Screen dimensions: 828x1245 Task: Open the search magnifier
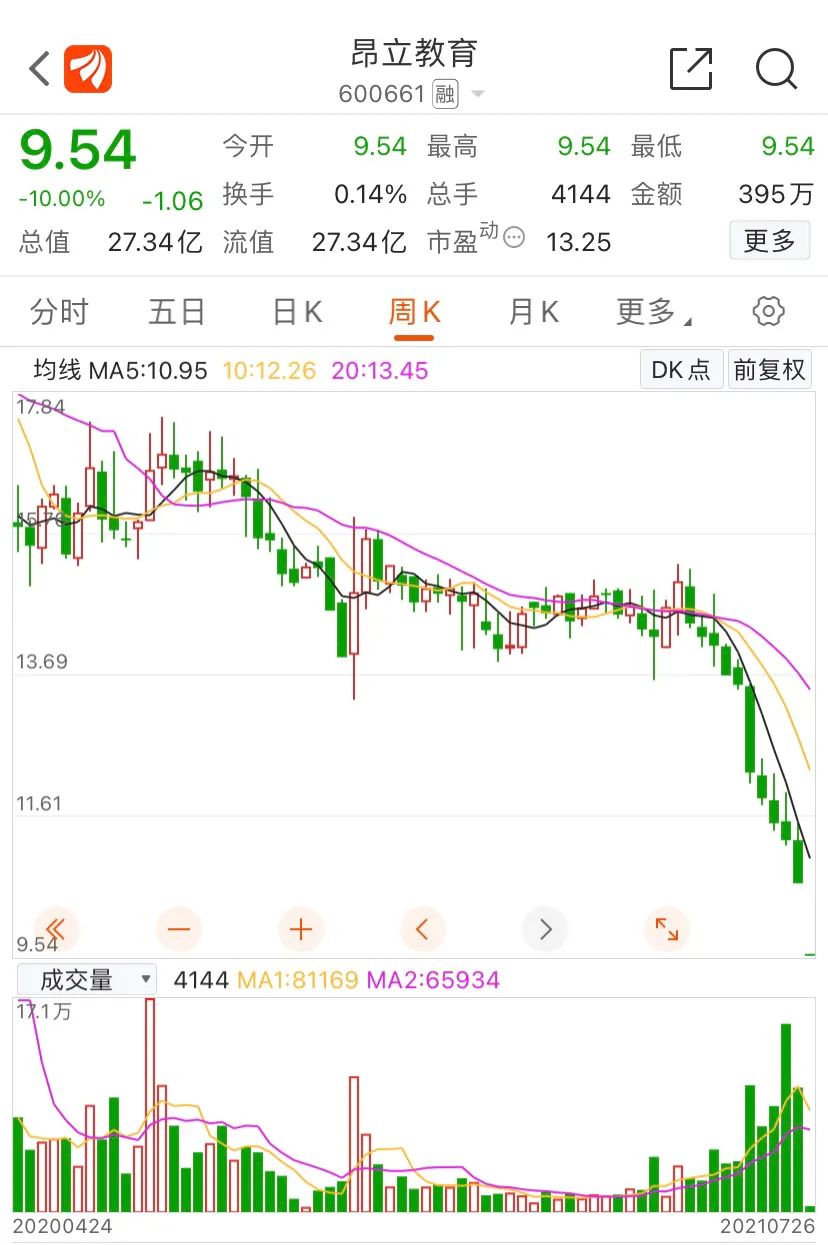(x=776, y=70)
